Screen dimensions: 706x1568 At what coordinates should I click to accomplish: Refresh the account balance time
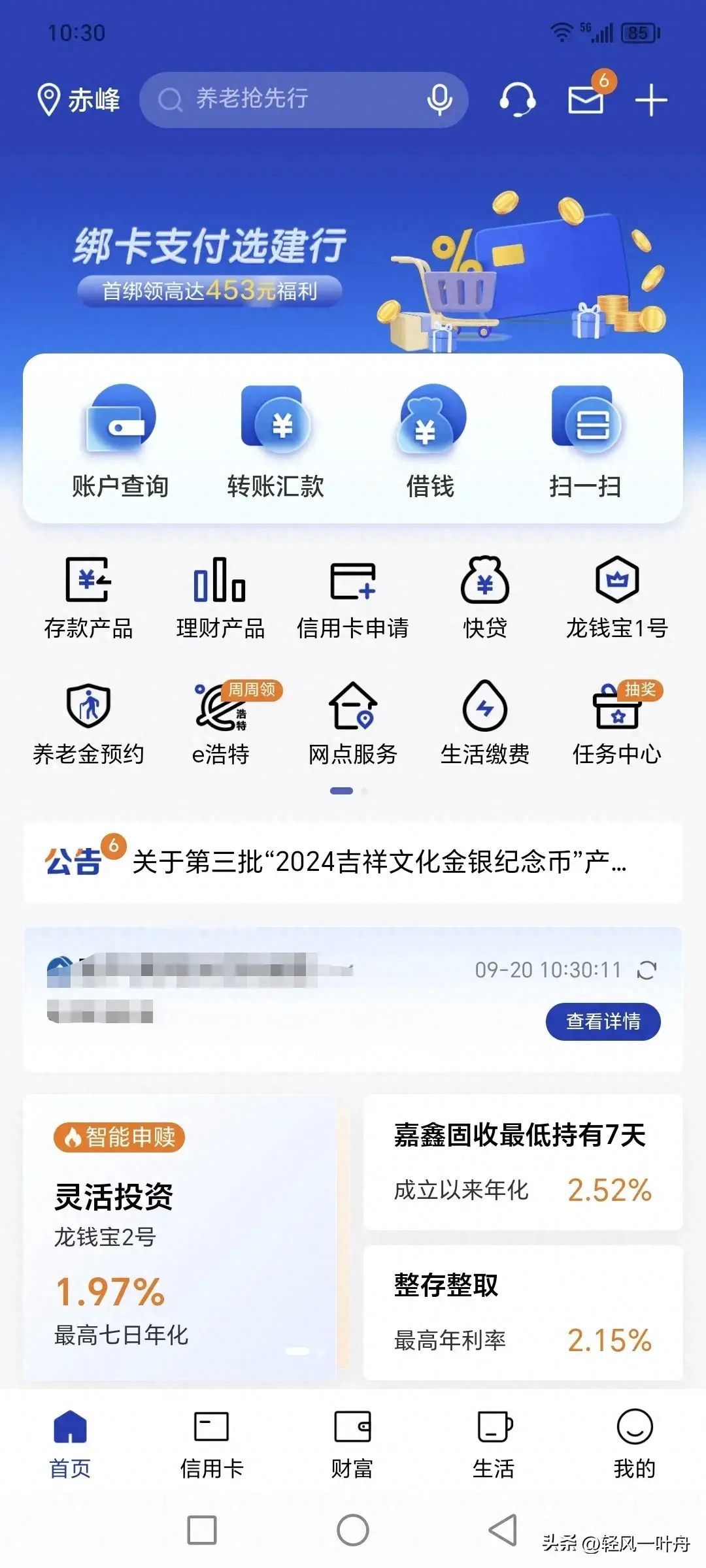(647, 970)
